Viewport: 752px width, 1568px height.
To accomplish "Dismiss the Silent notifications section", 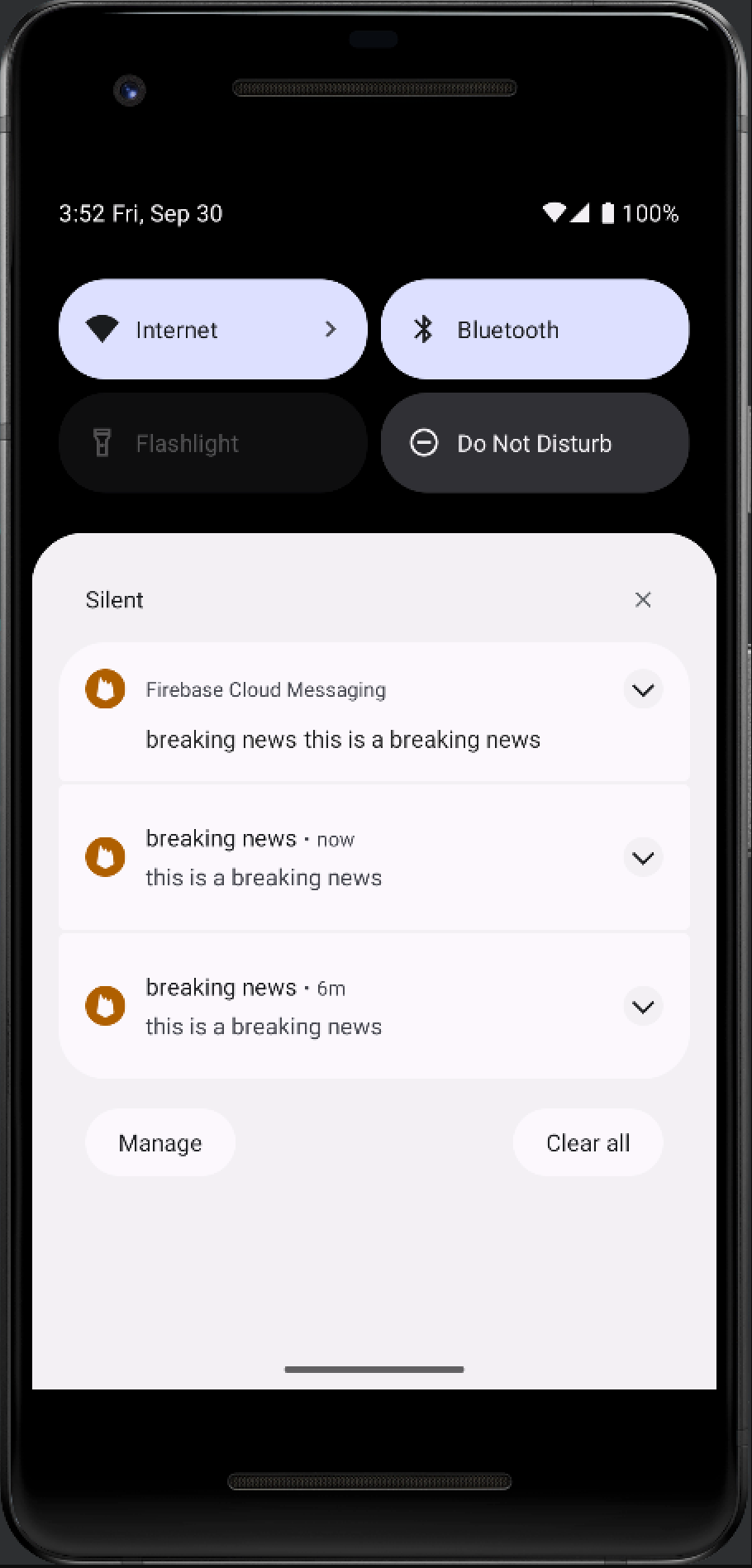I will tap(643, 599).
